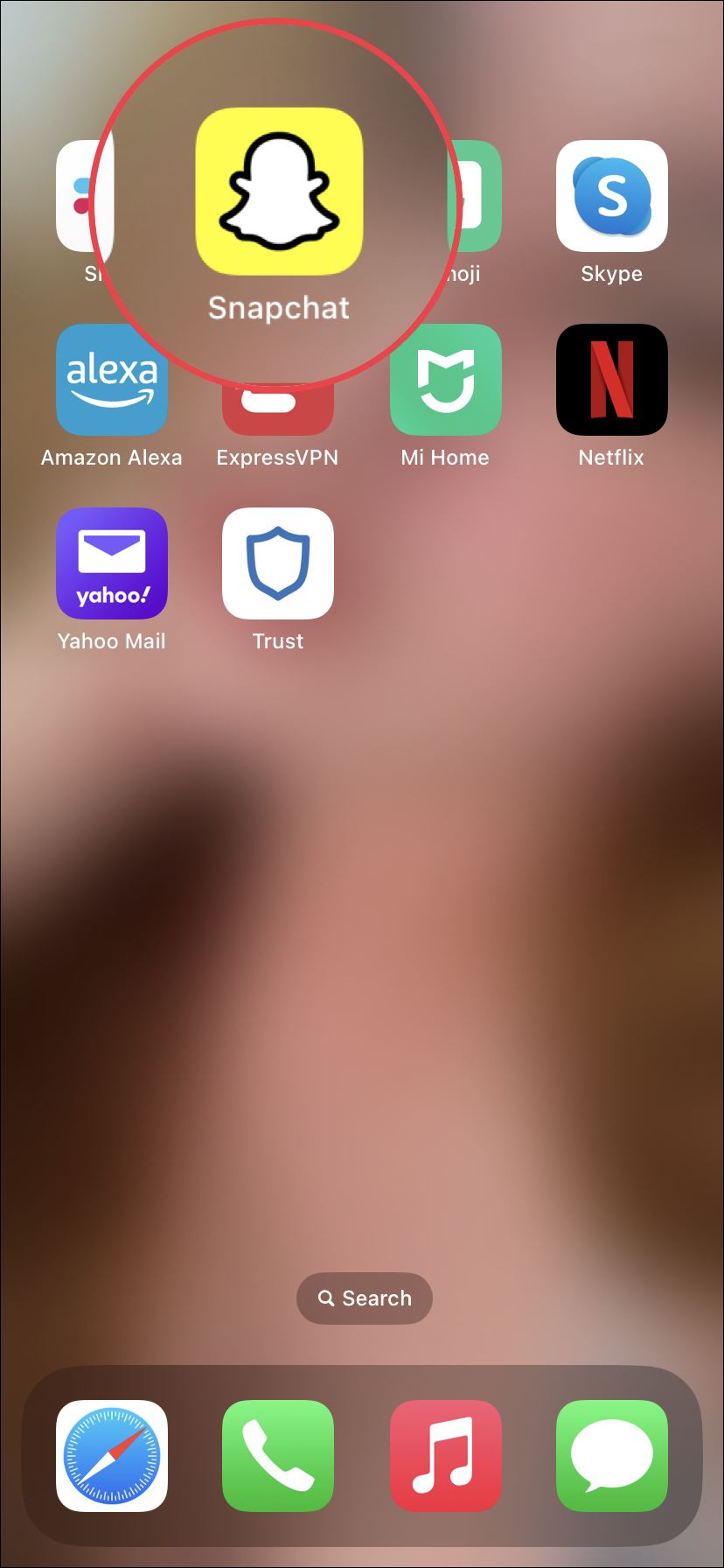Open the Slack app icon

[77, 196]
